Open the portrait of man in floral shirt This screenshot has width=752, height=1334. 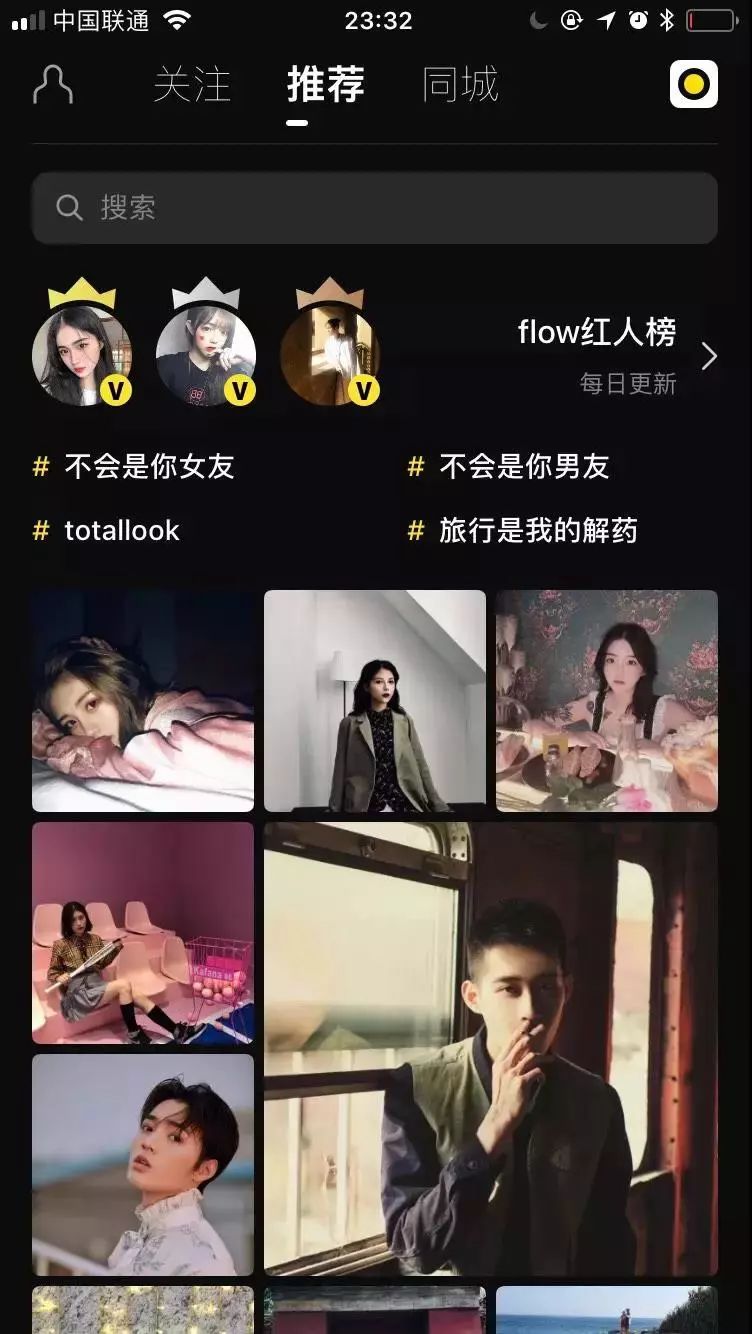click(143, 1164)
